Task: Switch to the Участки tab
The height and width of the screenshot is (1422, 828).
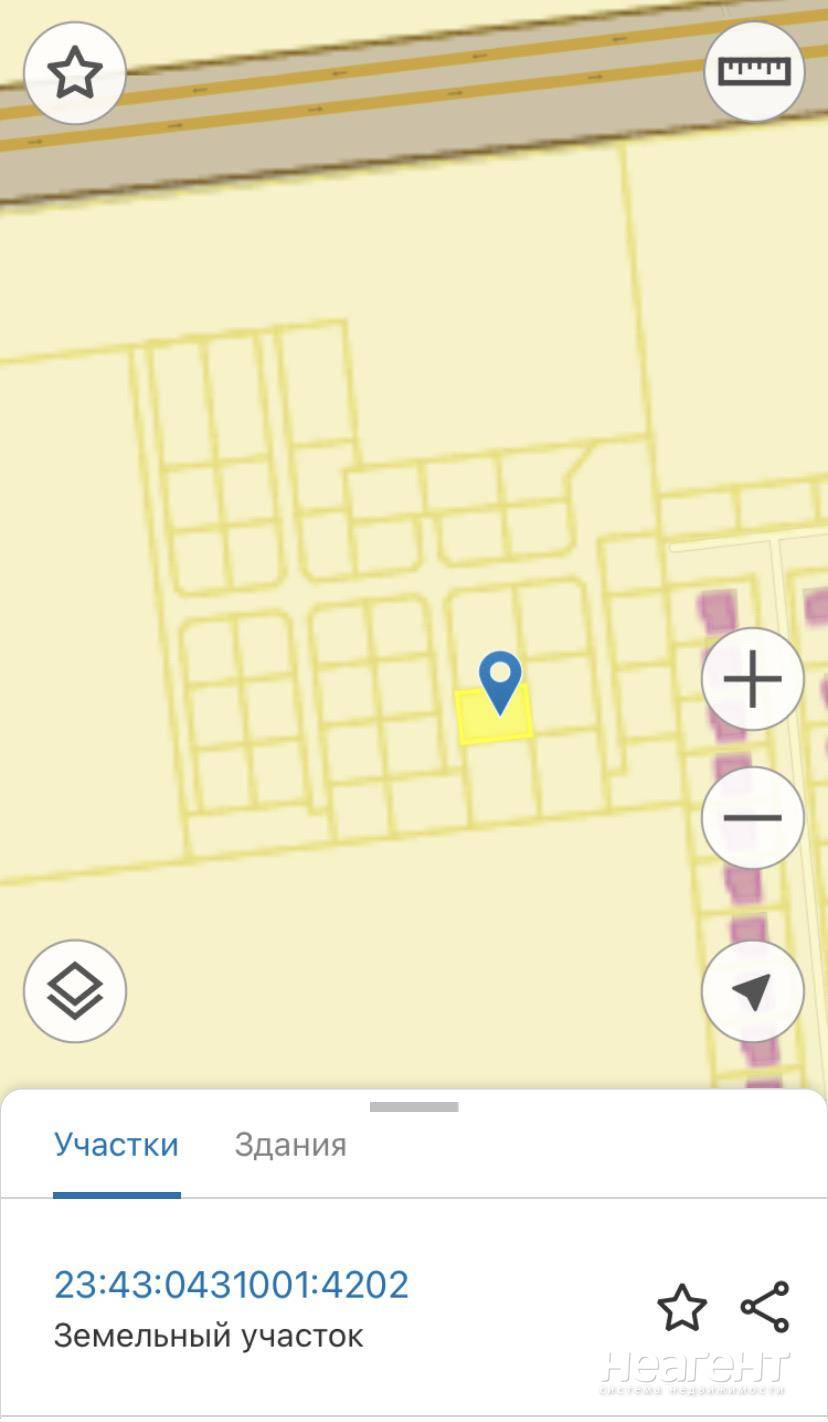Action: [x=116, y=1145]
